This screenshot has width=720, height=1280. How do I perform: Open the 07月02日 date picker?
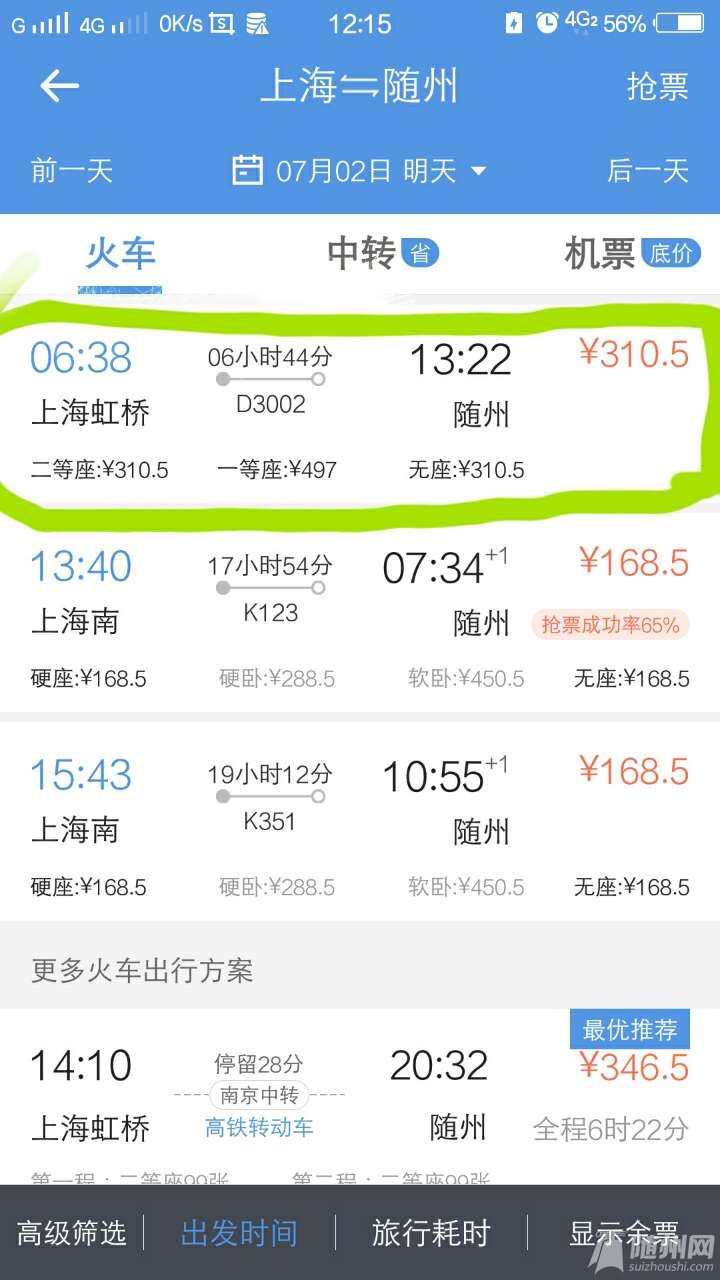click(x=360, y=170)
